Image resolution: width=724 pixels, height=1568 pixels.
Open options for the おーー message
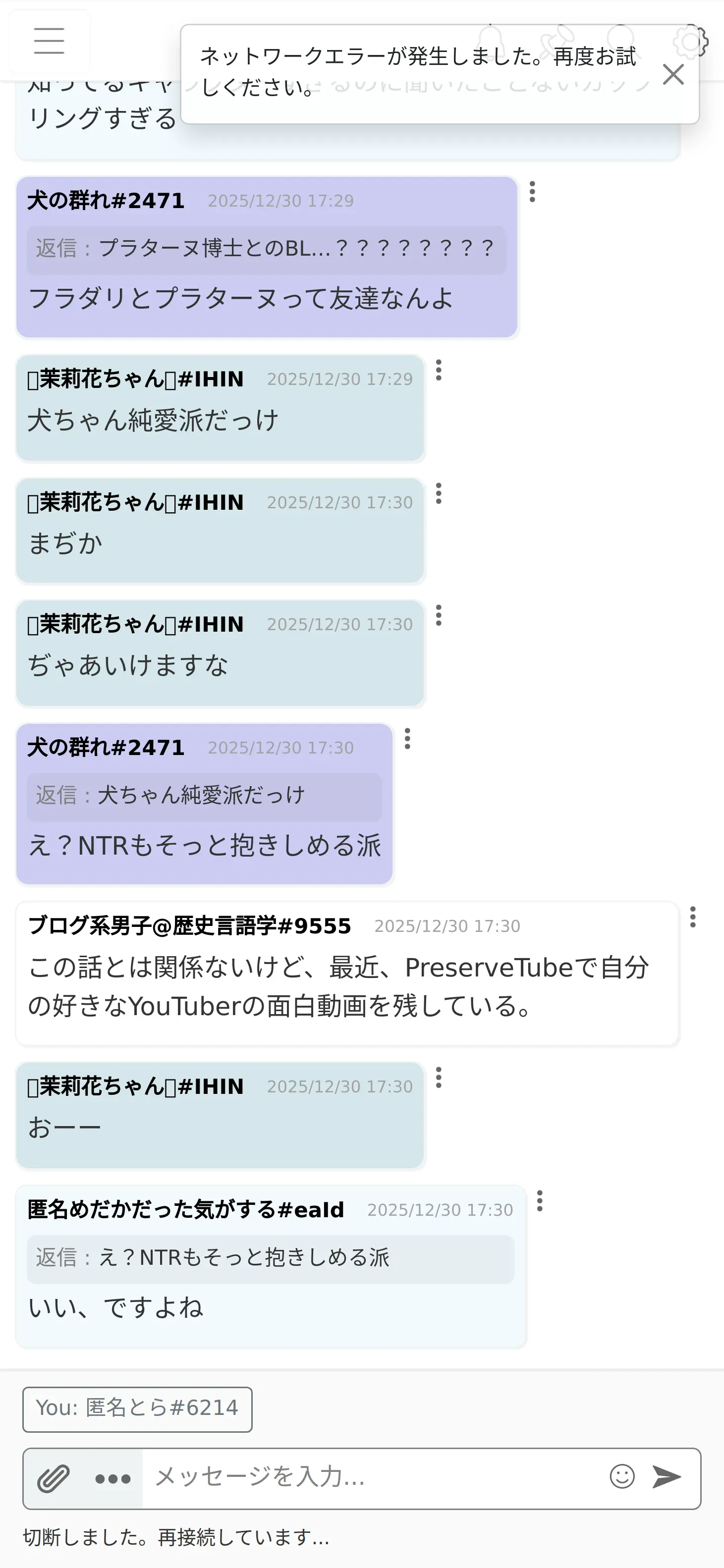439,1078
